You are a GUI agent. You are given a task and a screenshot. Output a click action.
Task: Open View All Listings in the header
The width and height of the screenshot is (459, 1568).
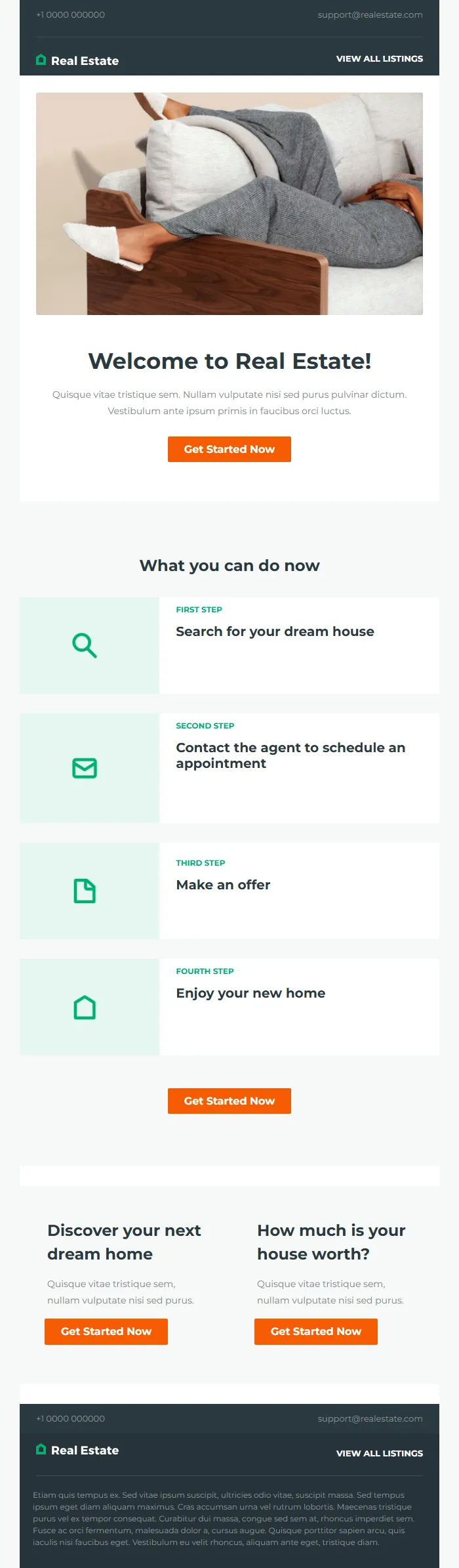pos(379,59)
